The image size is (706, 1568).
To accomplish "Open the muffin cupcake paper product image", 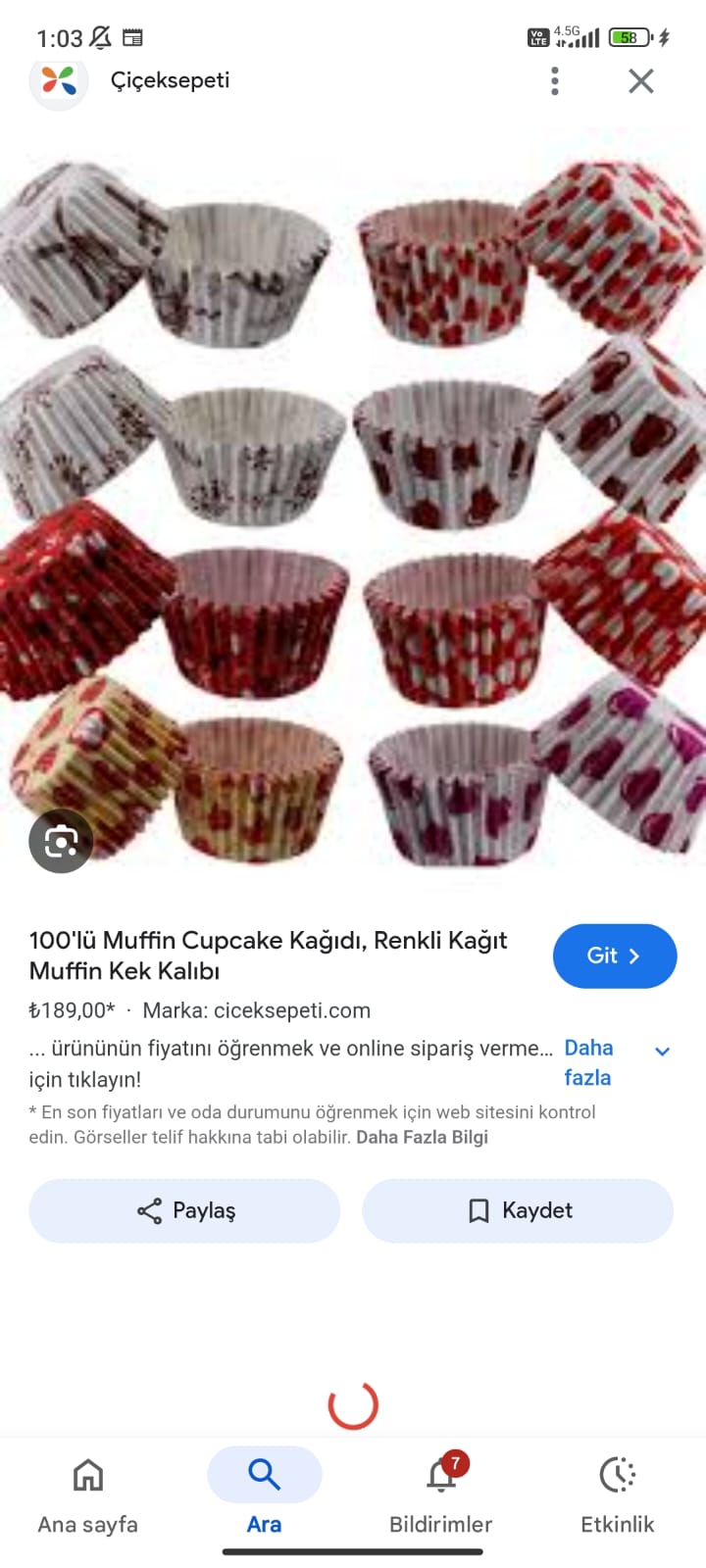I will click(x=353, y=510).
